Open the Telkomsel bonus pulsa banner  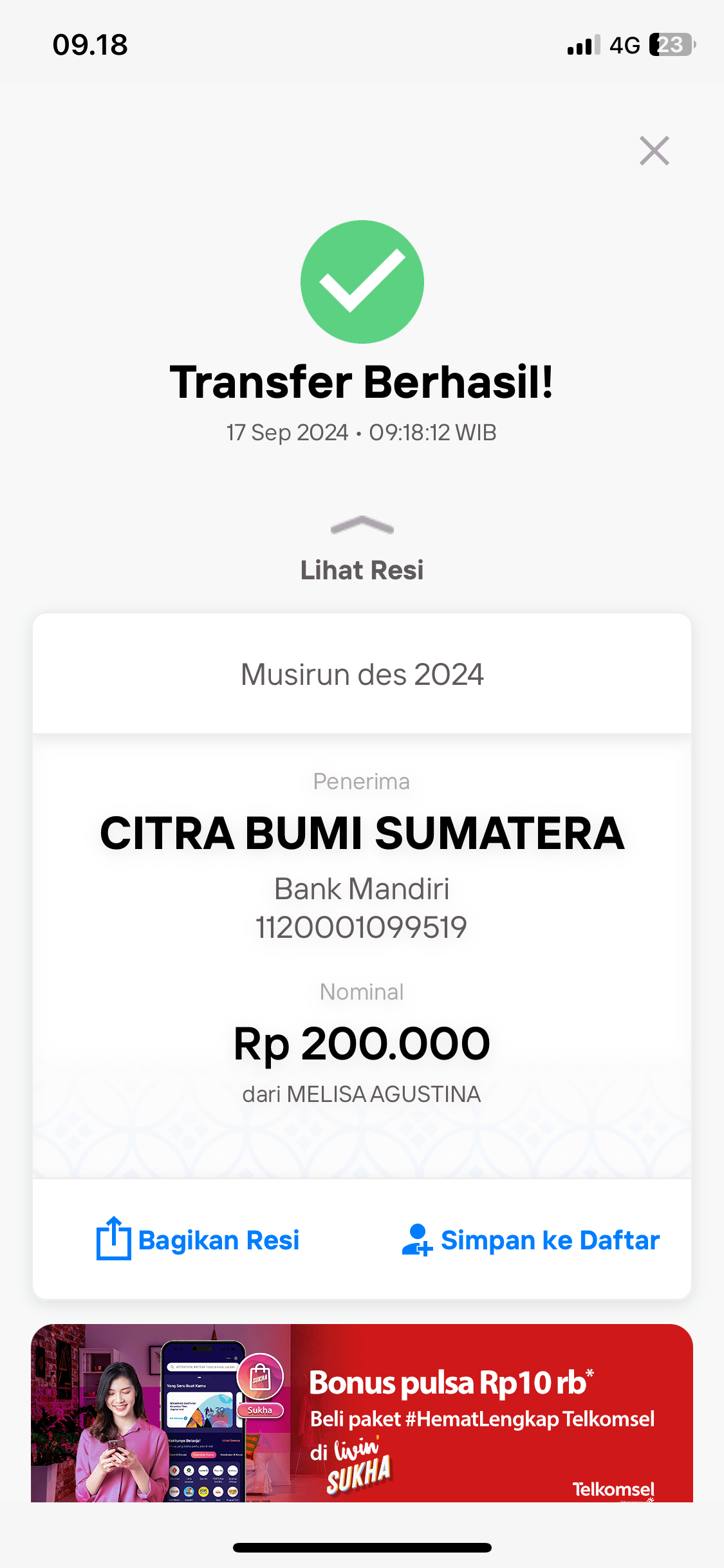click(362, 1413)
